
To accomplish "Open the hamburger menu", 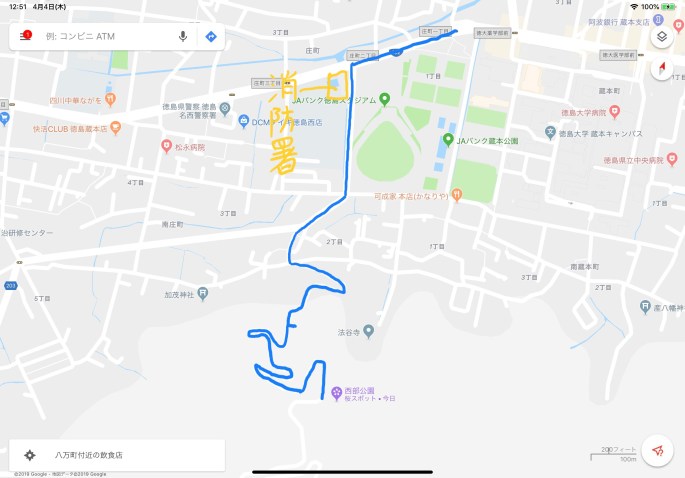I will point(26,36).
